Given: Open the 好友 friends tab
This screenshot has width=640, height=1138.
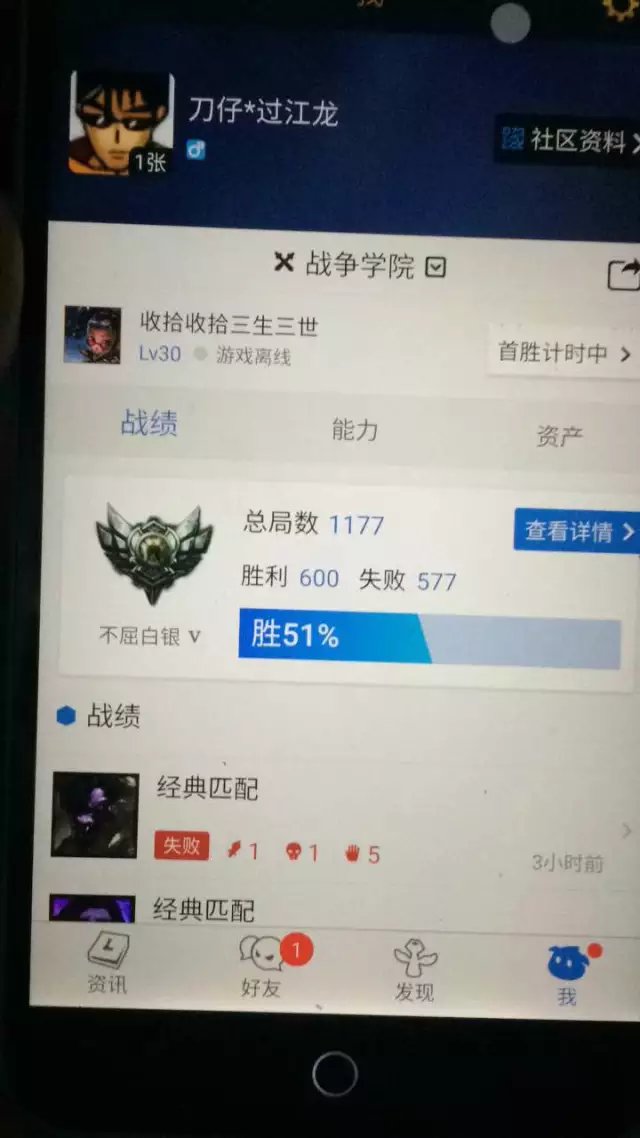Looking at the screenshot, I should pyautogui.click(x=262, y=967).
